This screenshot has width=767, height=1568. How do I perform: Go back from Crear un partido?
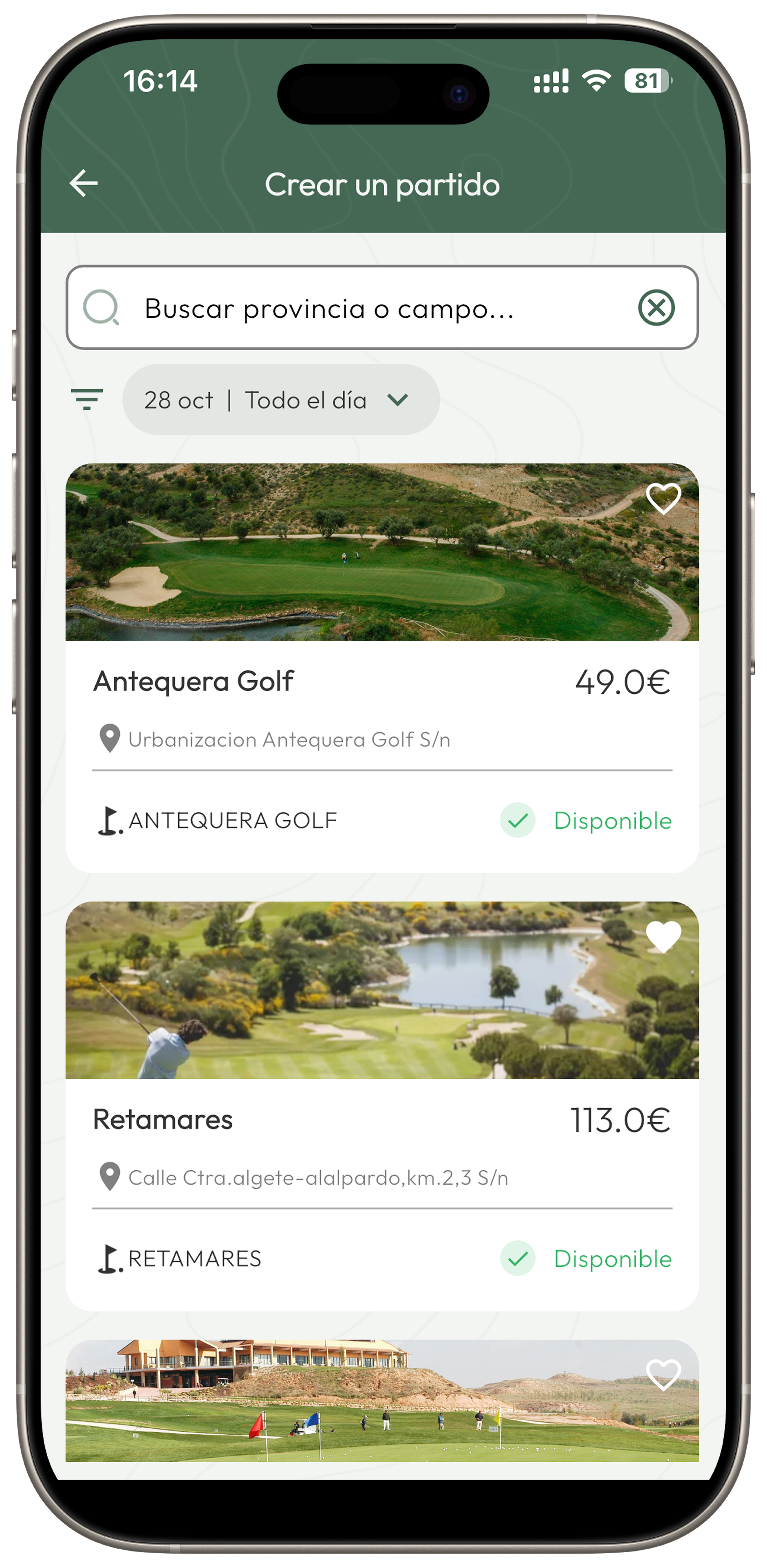tap(84, 183)
